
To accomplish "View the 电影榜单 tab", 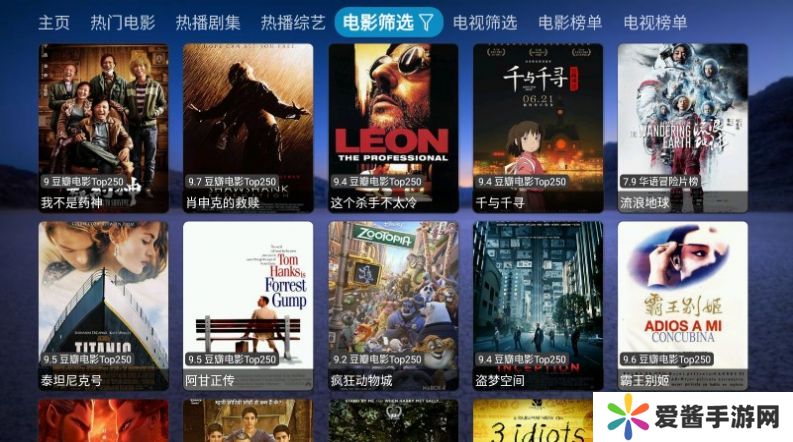I will [x=570, y=22].
